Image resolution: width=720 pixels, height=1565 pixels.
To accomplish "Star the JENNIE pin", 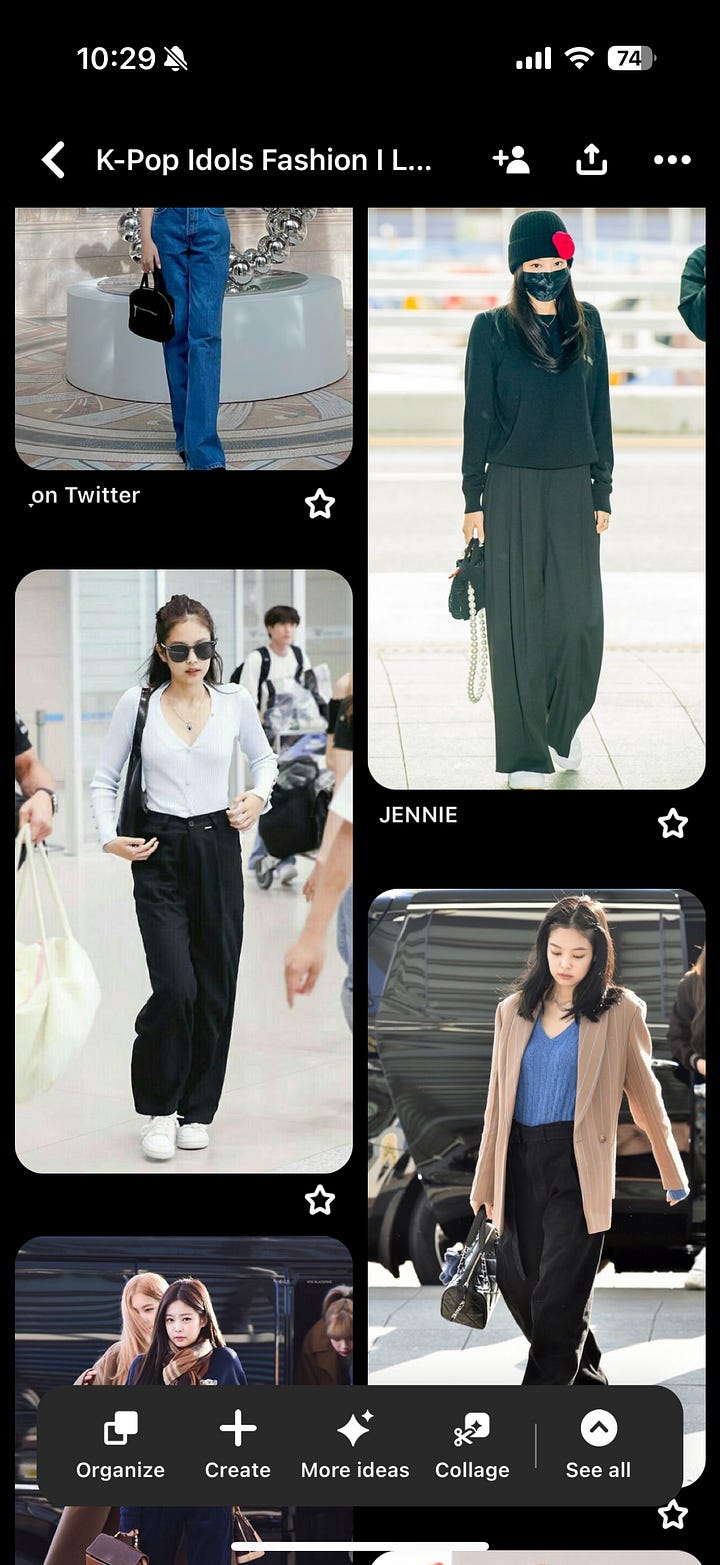I will point(673,824).
